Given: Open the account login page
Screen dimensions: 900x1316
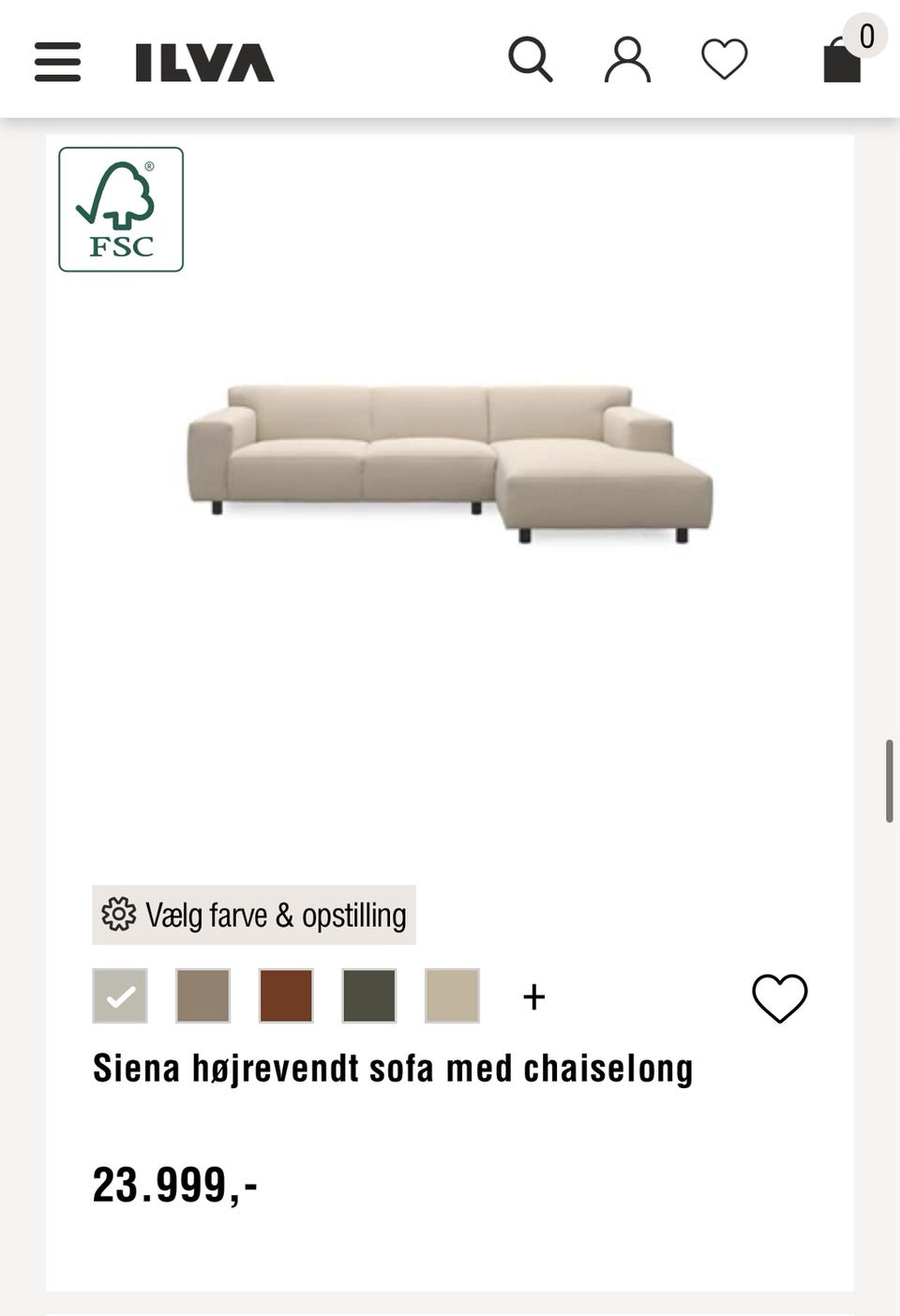Looking at the screenshot, I should 627,59.
